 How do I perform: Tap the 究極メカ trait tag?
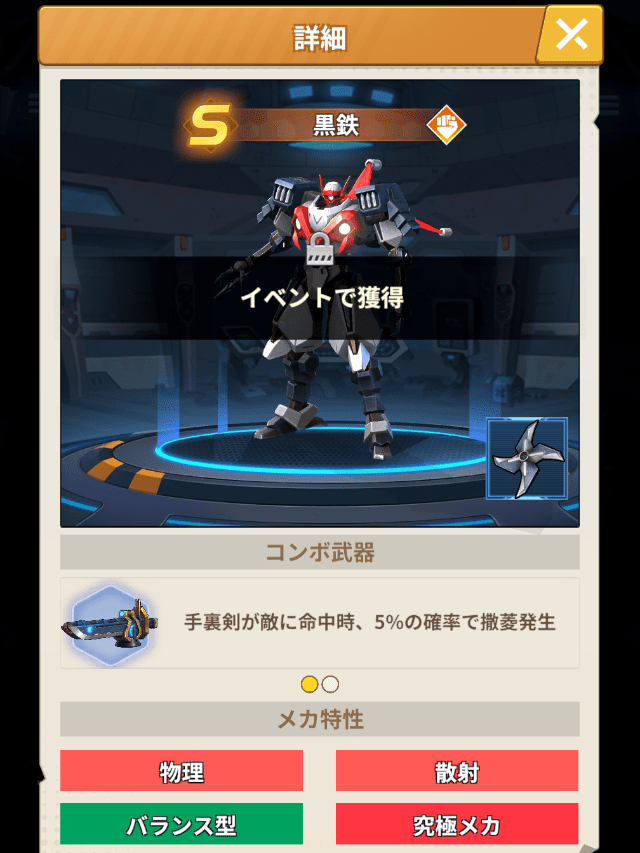(456, 825)
